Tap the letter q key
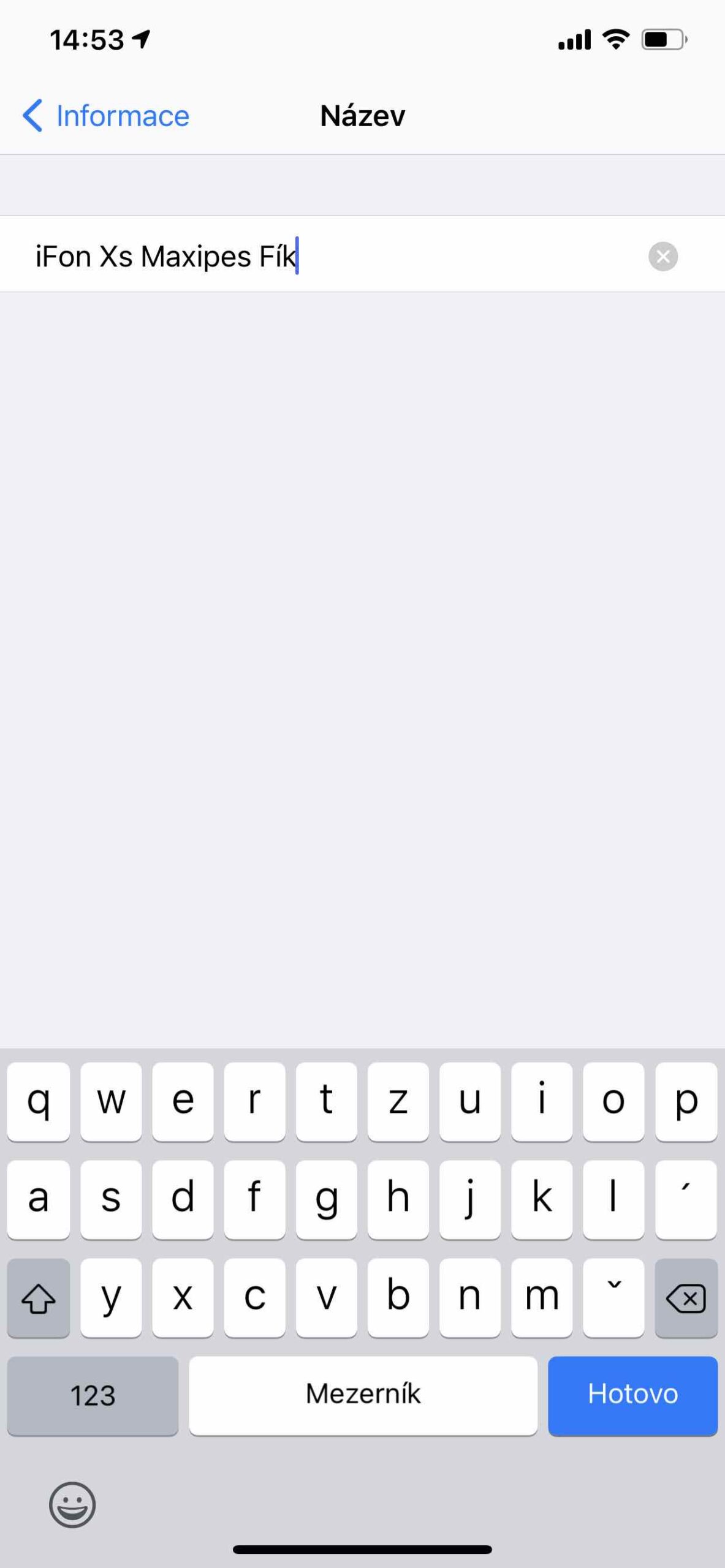Screen dimensions: 725x1568 (x=38, y=1101)
